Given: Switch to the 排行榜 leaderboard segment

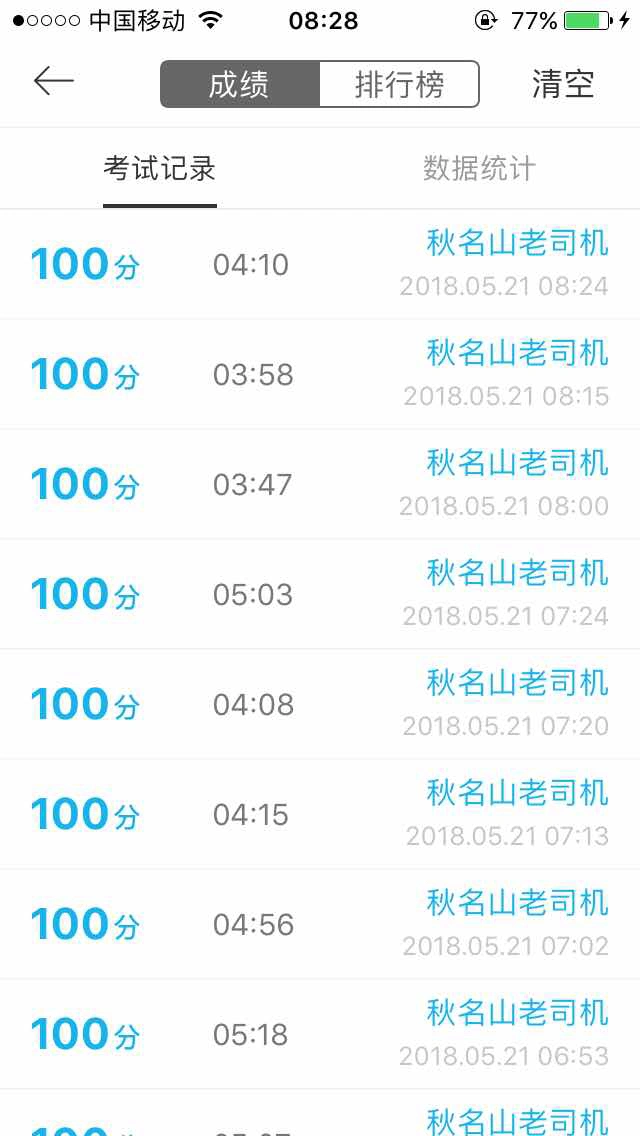Looking at the screenshot, I should coord(399,84).
